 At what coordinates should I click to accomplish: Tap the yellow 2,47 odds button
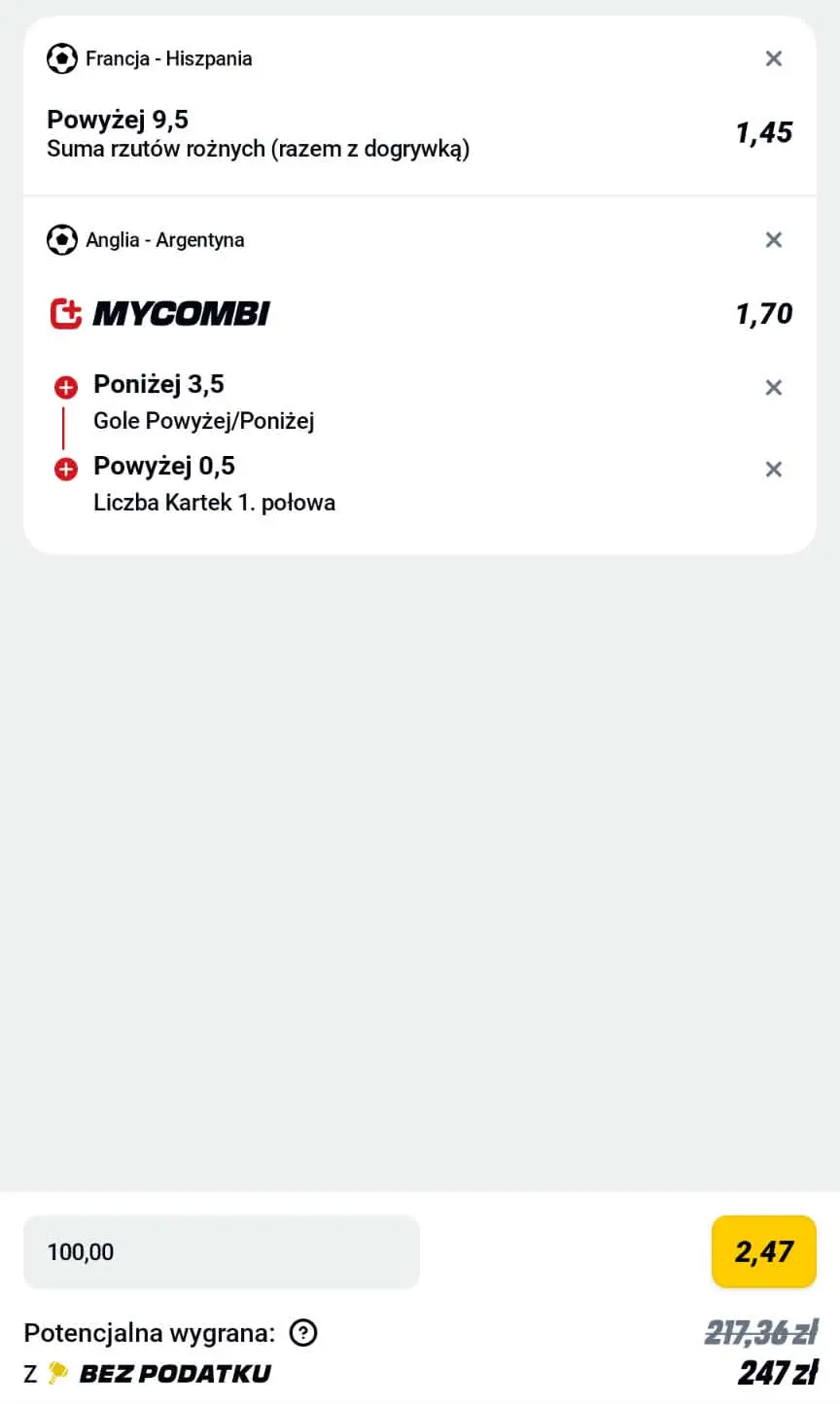(764, 1251)
